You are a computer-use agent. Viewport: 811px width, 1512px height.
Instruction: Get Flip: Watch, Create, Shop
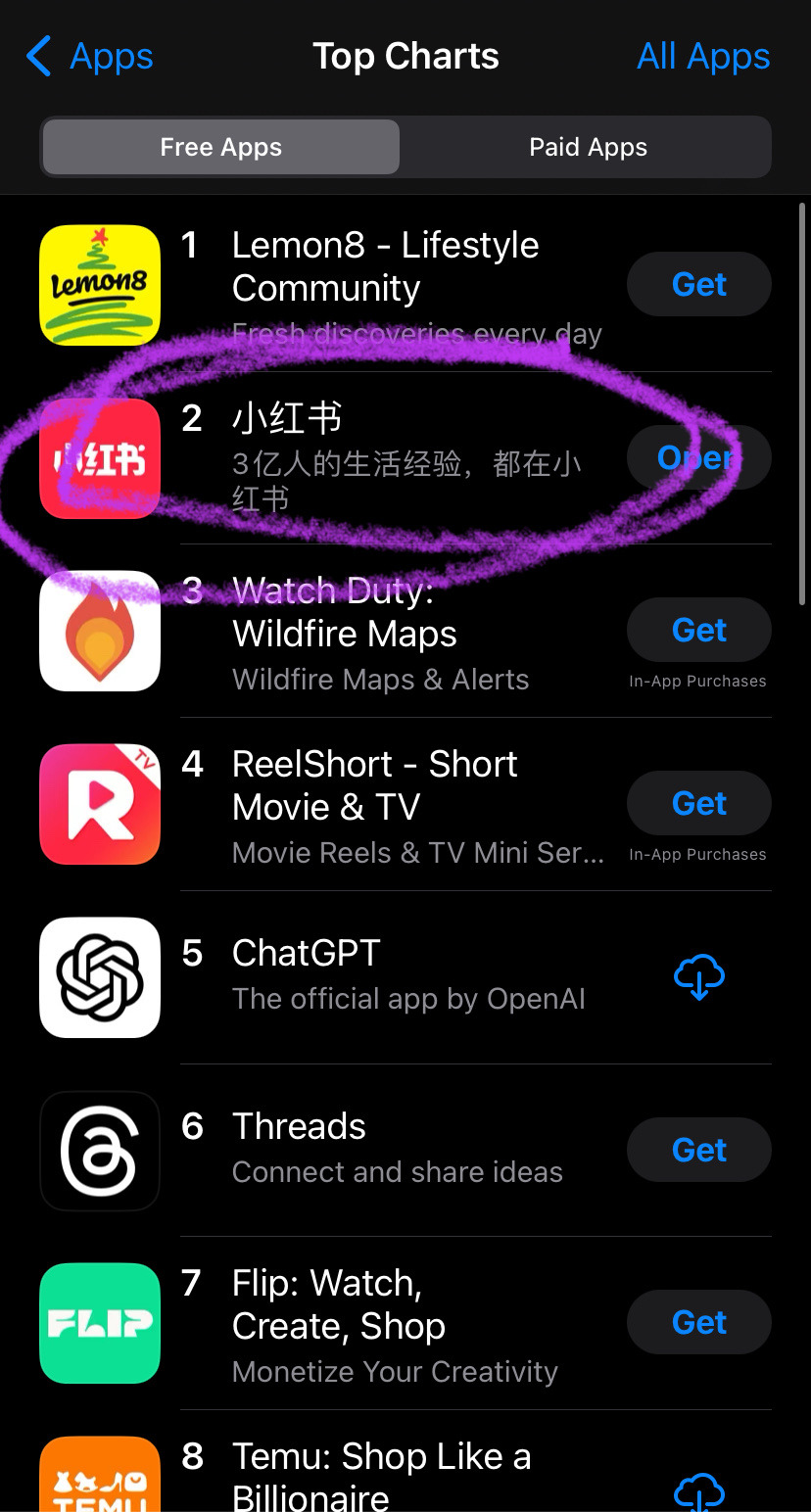[698, 1323]
